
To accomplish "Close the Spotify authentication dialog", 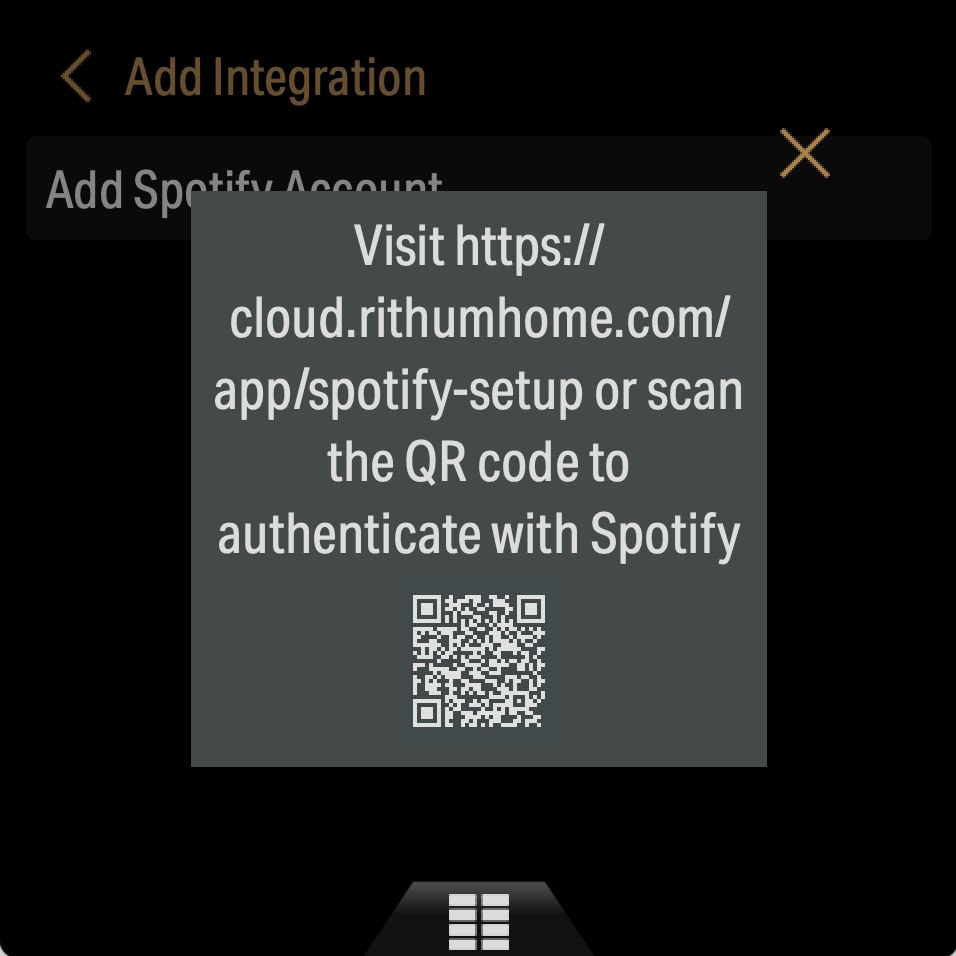I will point(804,154).
